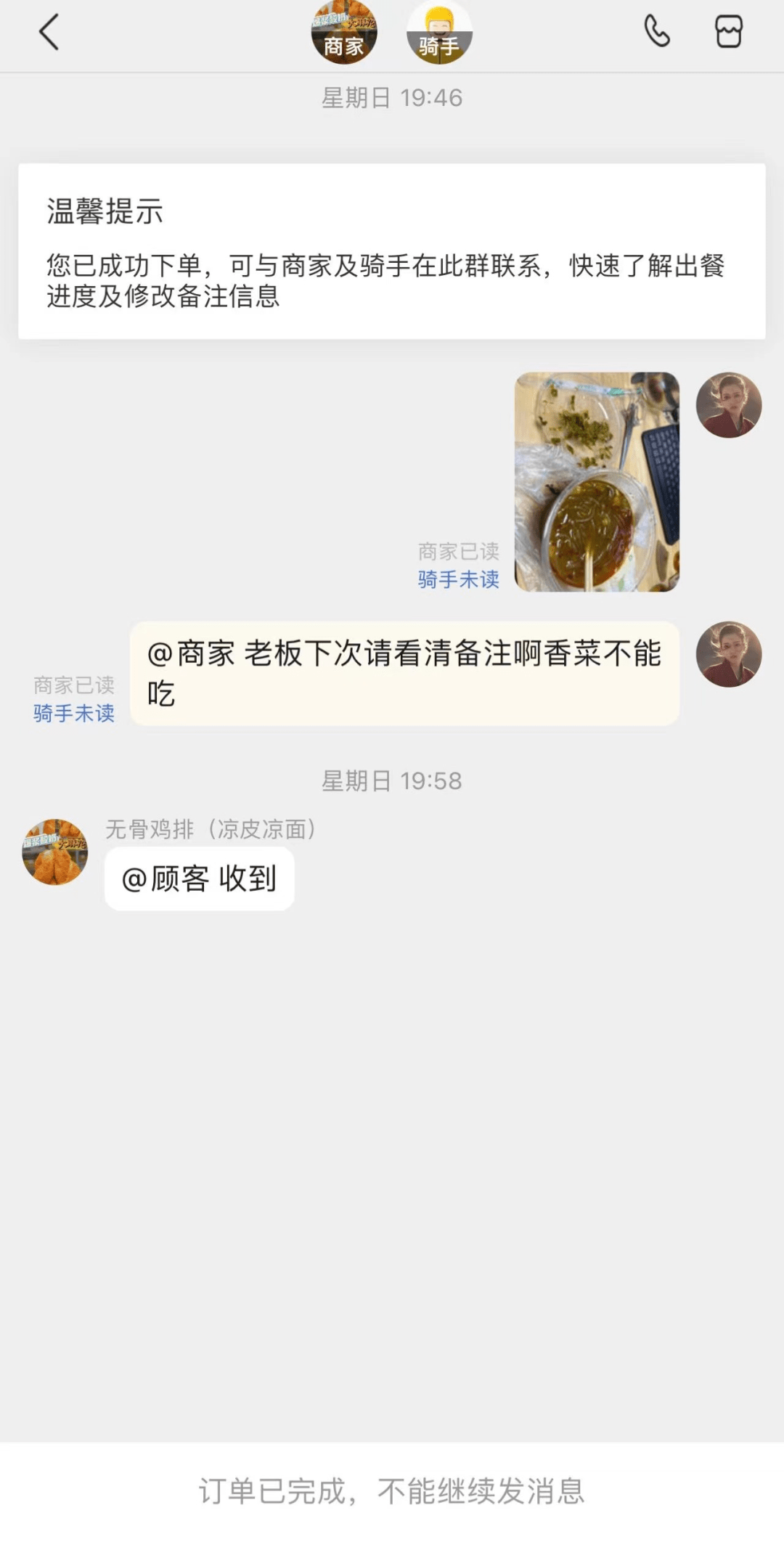
Task: Tap the customer's avatar beside the food photo
Action: click(x=730, y=407)
